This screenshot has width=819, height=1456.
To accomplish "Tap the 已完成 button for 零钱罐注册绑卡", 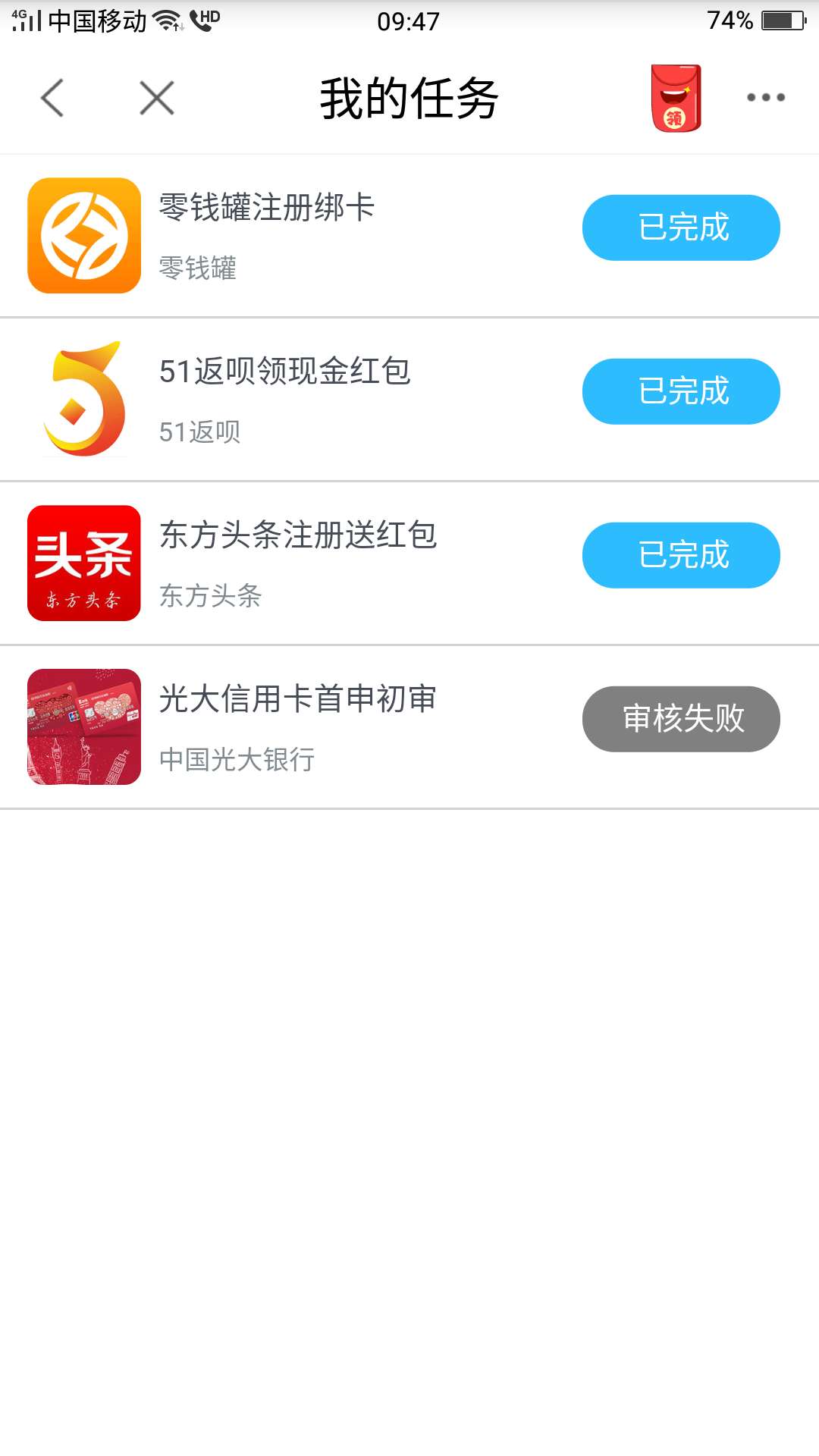I will (680, 227).
